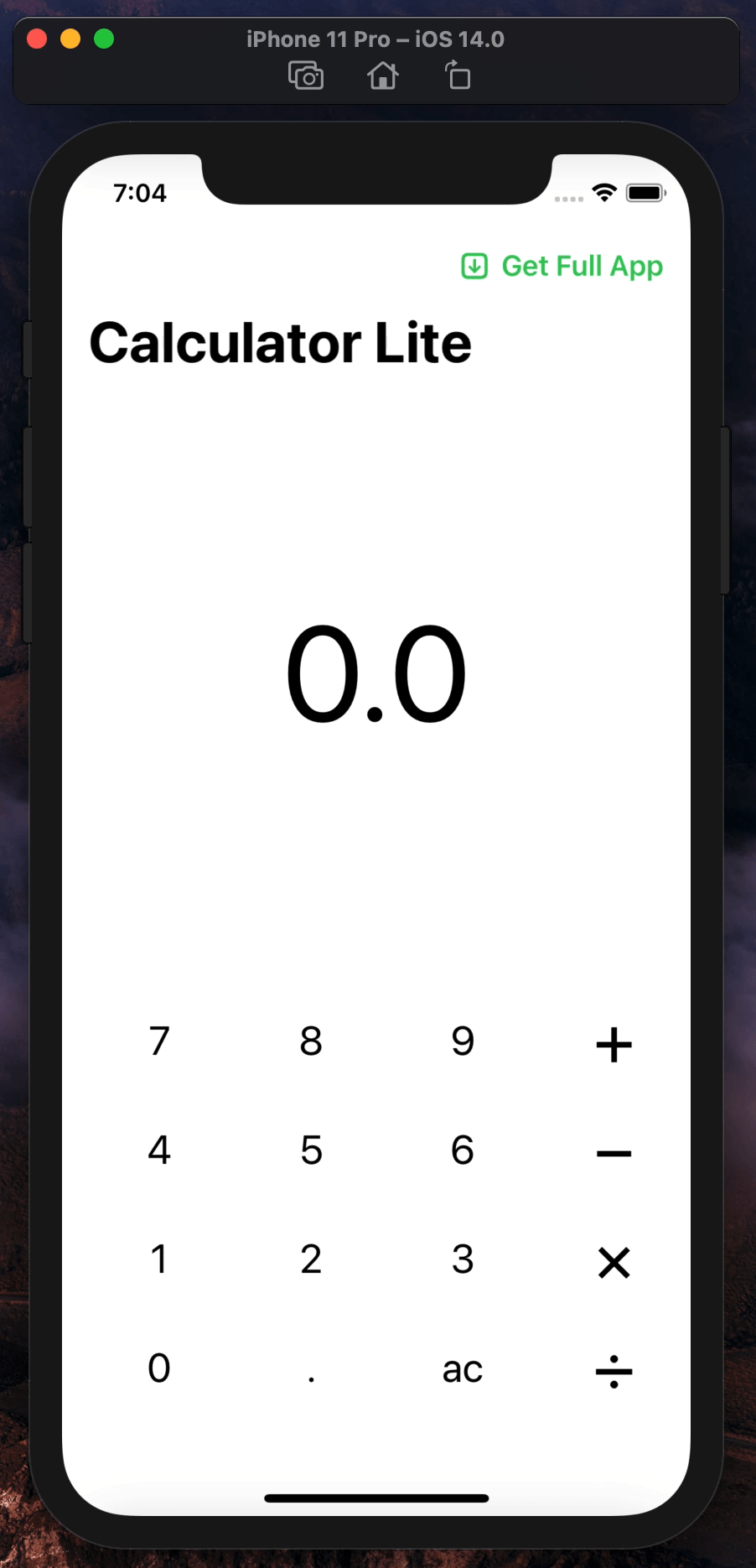Choose the minus operator
The image size is (756, 1568).
pos(614,1154)
